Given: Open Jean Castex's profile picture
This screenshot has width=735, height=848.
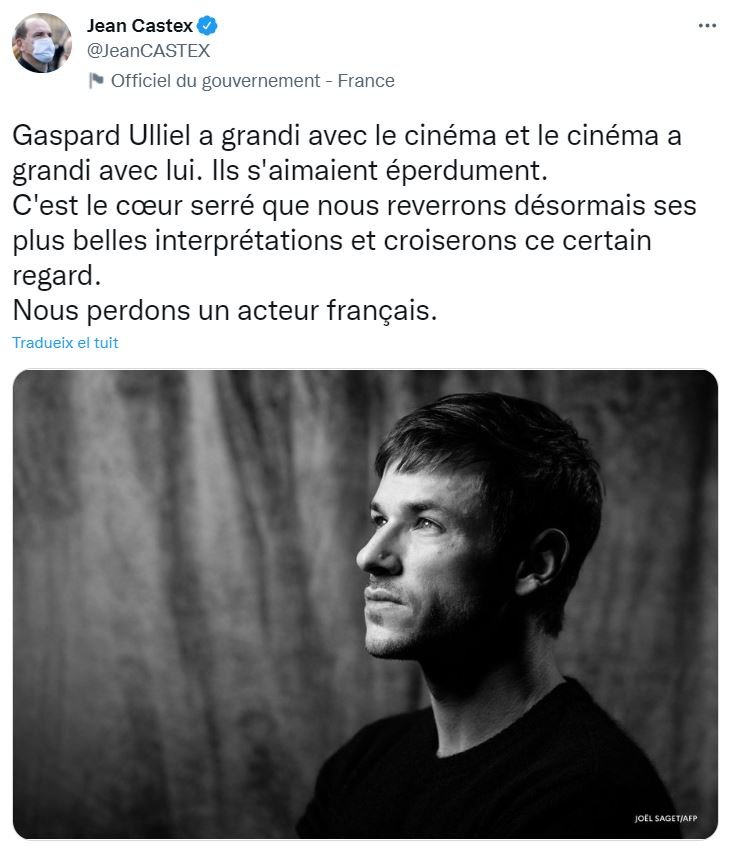Looking at the screenshot, I should [x=41, y=43].
